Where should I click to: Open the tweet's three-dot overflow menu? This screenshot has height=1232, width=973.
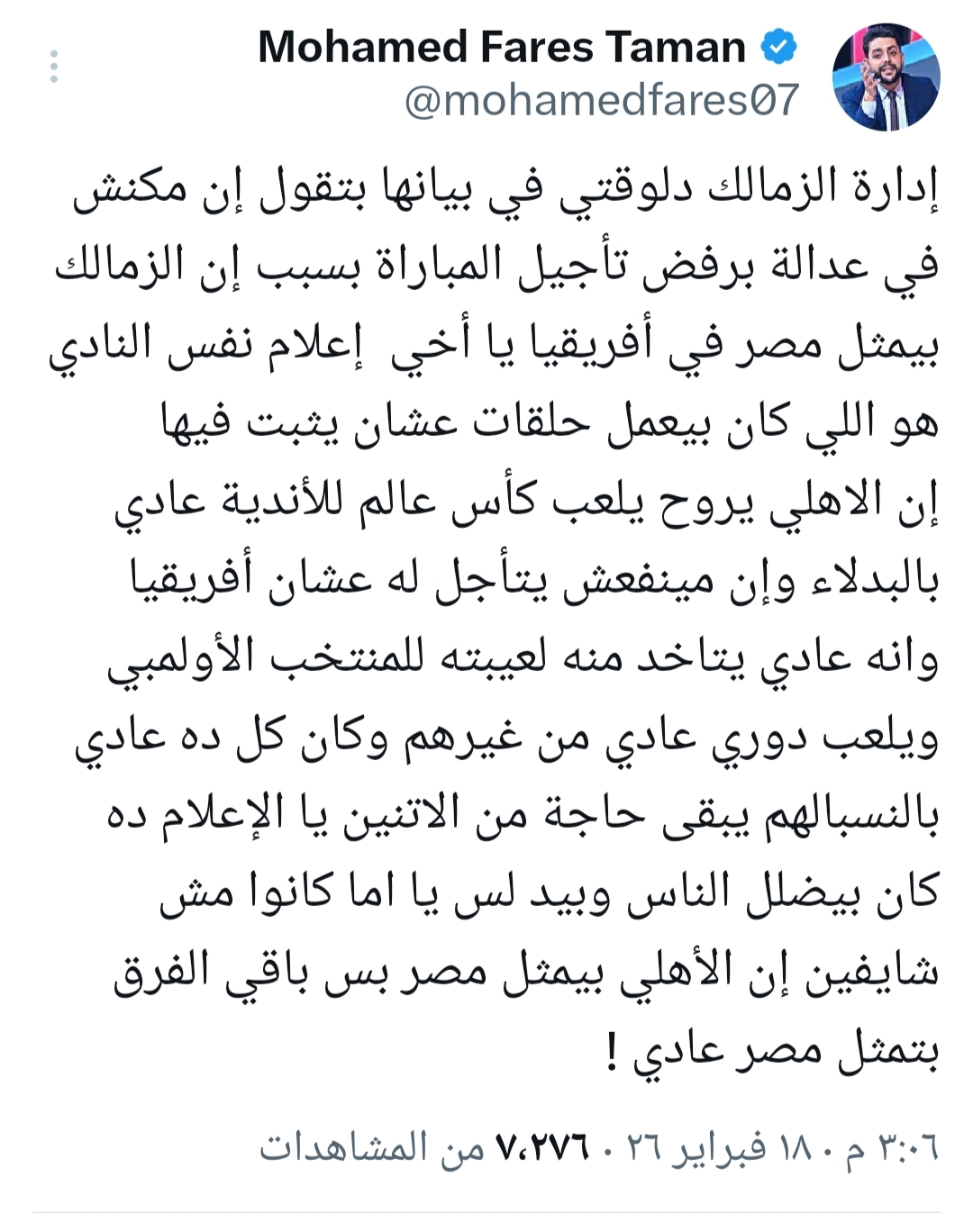tap(54, 68)
